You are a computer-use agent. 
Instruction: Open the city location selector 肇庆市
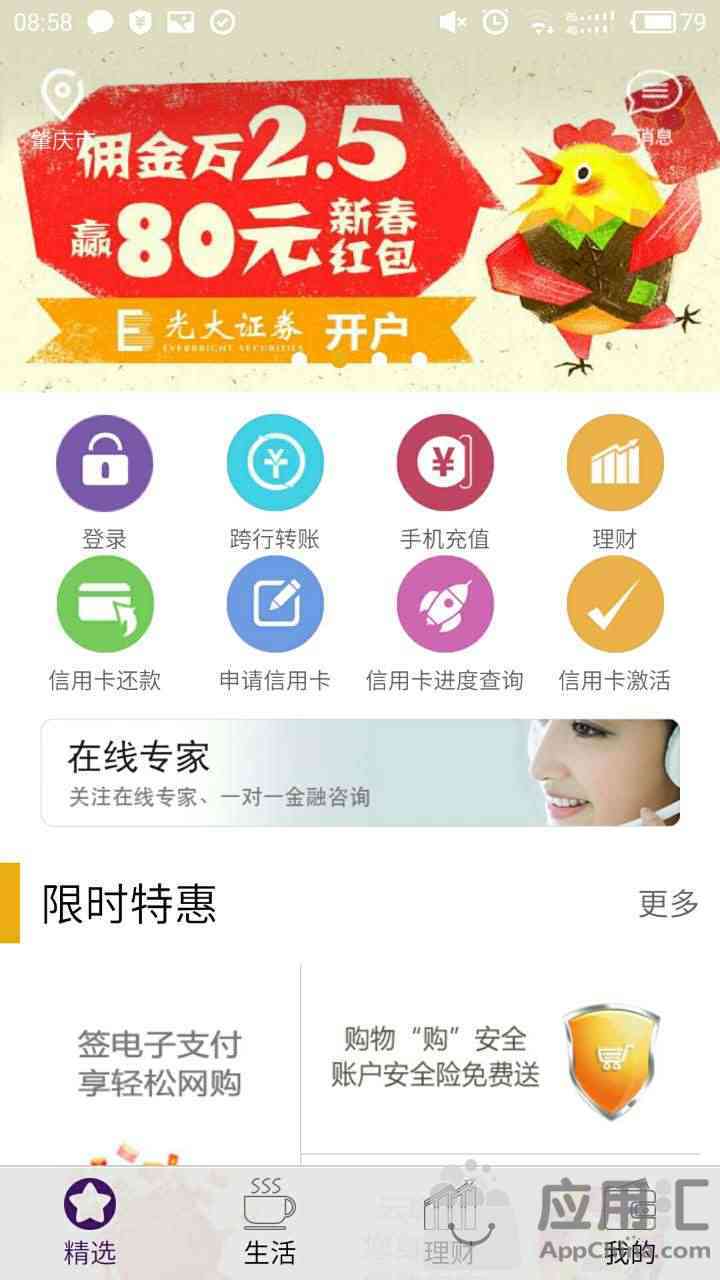(x=62, y=108)
